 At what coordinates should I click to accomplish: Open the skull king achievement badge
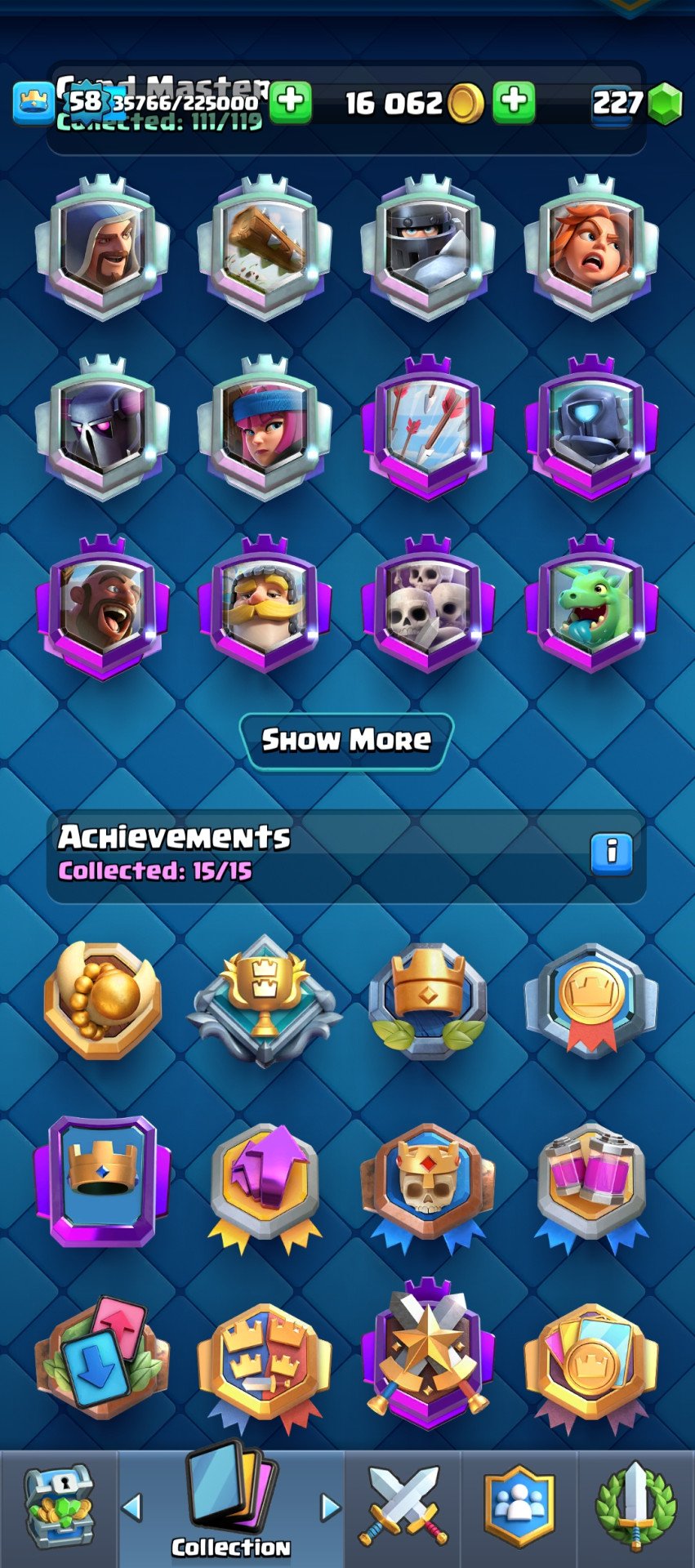[428, 1182]
